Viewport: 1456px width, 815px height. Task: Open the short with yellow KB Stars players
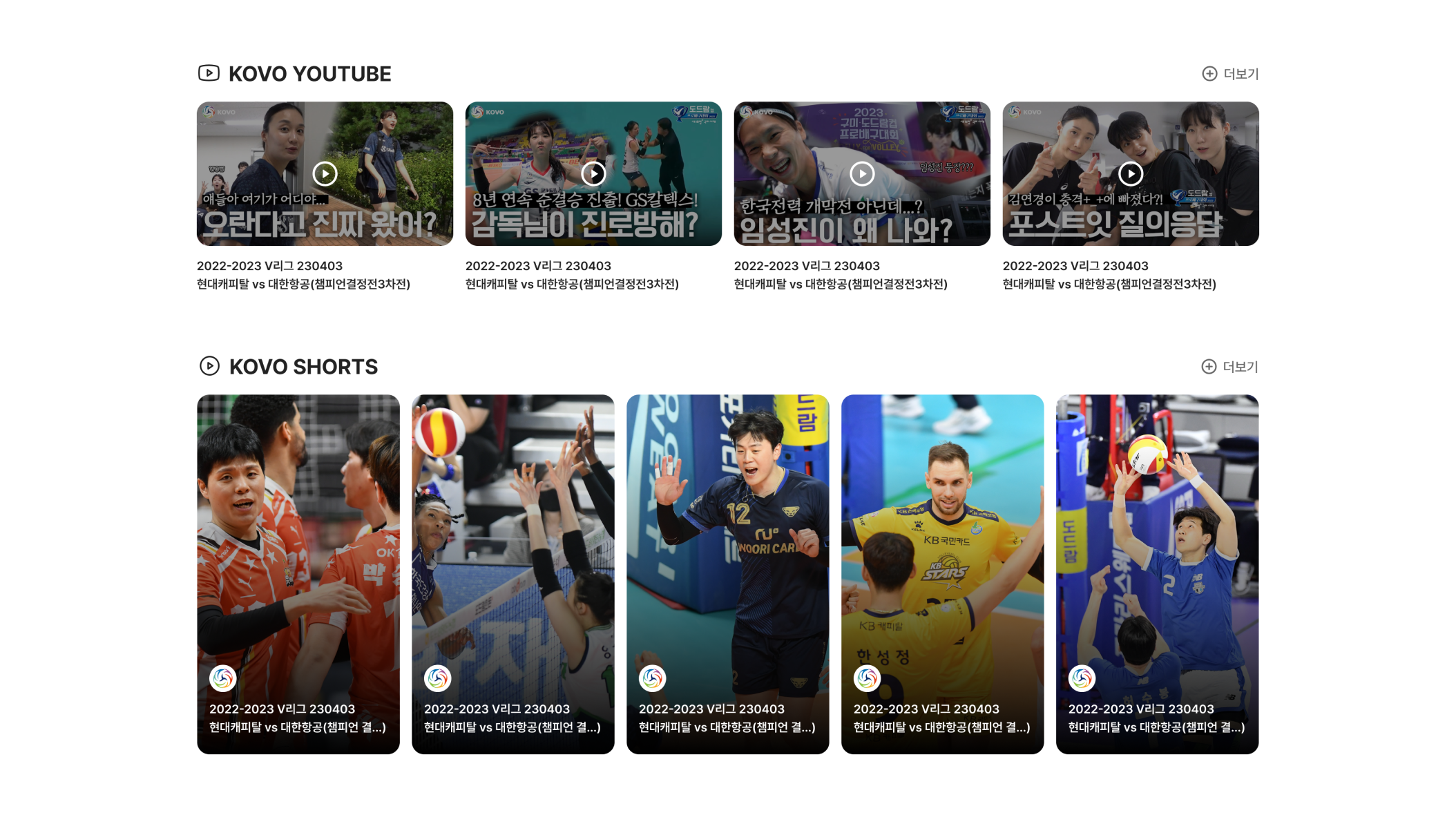pyautogui.click(x=943, y=573)
